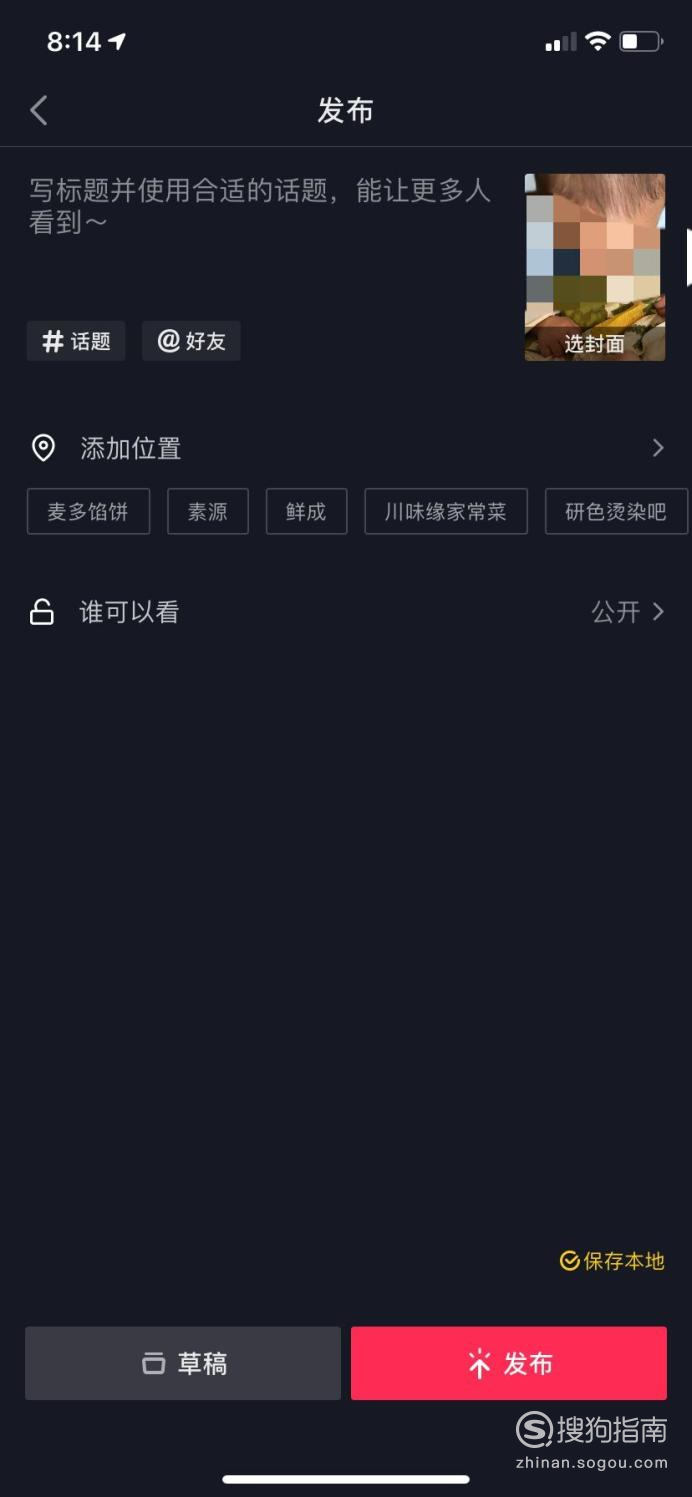Add a # 话题 hashtag
Screen dimensions: 692x1497
[x=76, y=341]
